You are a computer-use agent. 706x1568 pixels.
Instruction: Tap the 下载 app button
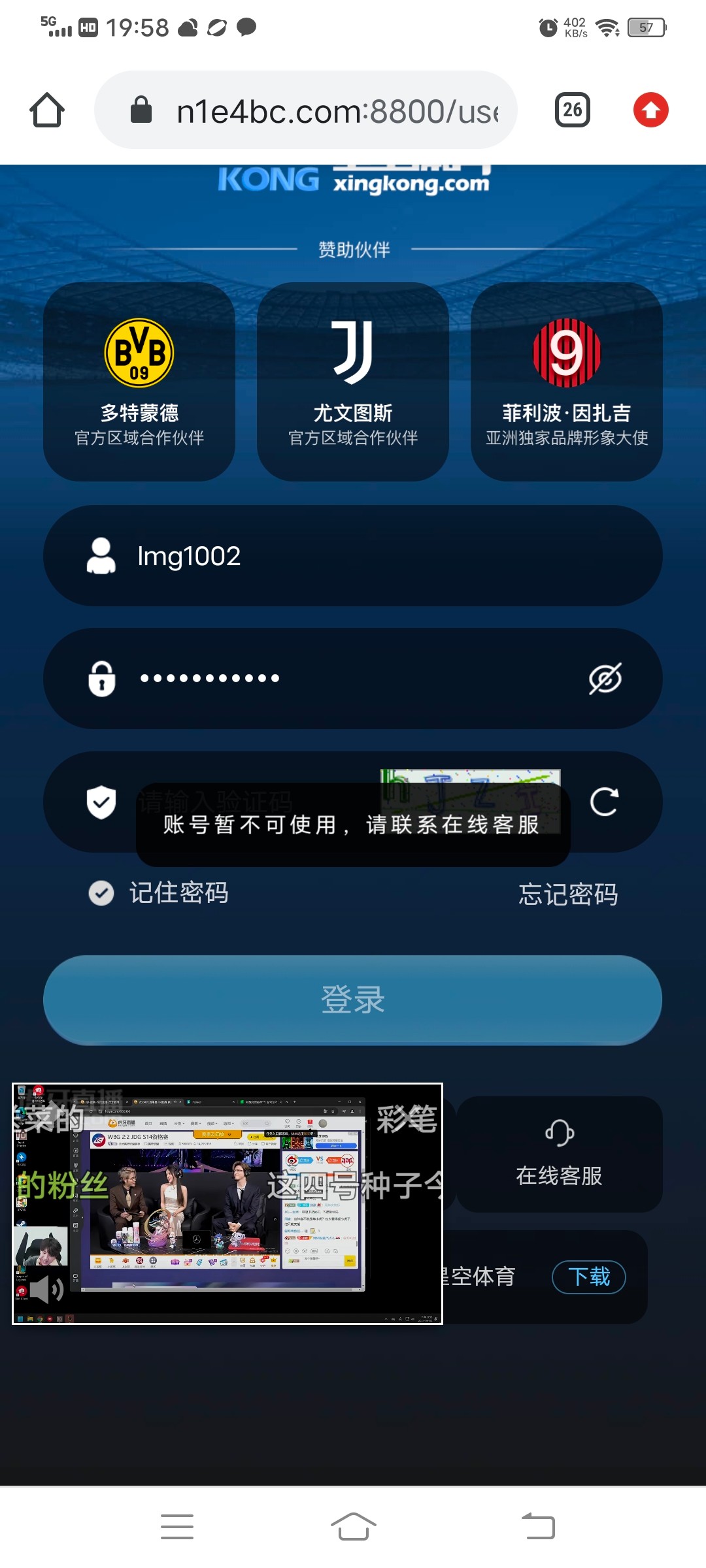(x=588, y=1277)
